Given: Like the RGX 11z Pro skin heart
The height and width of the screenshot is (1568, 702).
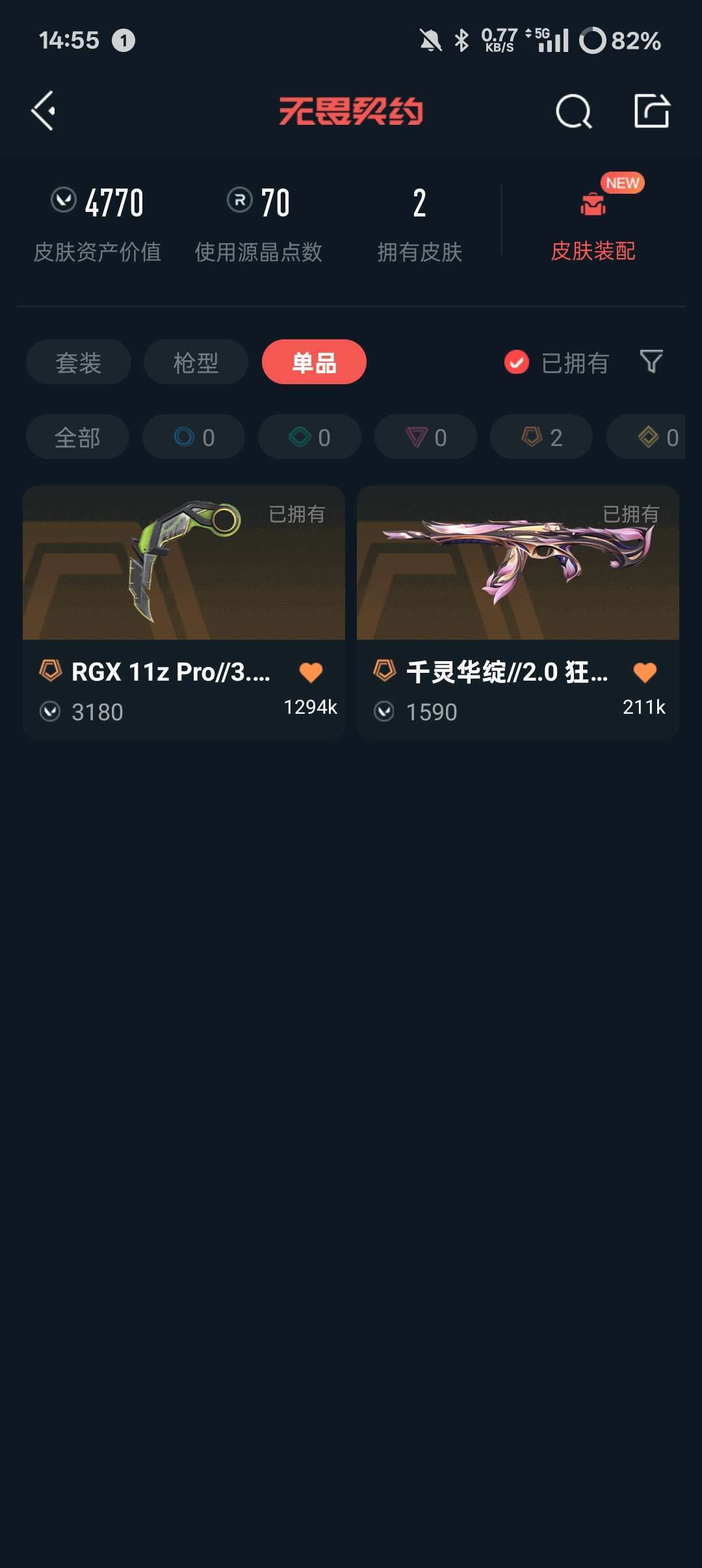Looking at the screenshot, I should click(x=311, y=672).
